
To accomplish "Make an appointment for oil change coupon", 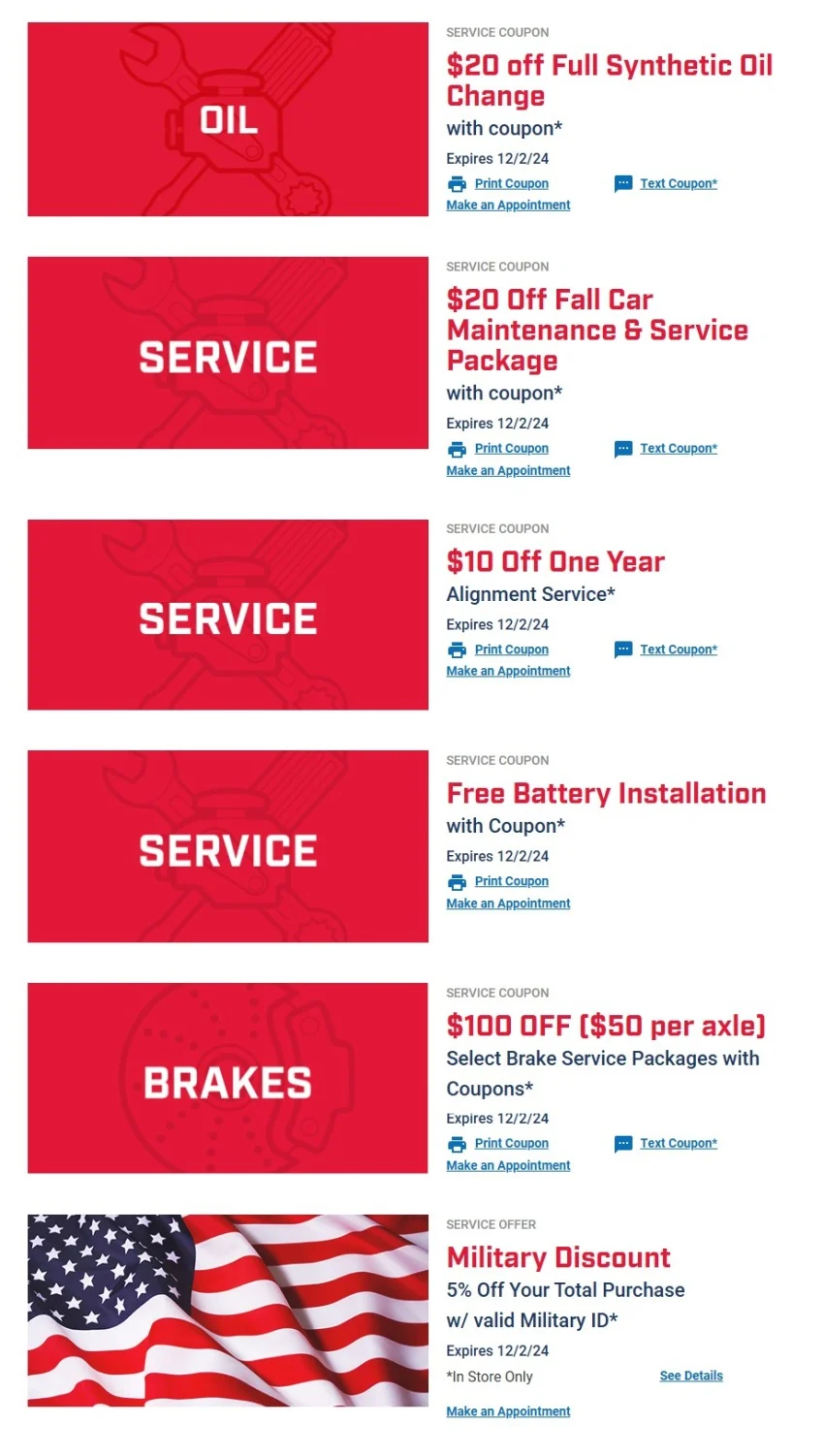I will (x=508, y=206).
